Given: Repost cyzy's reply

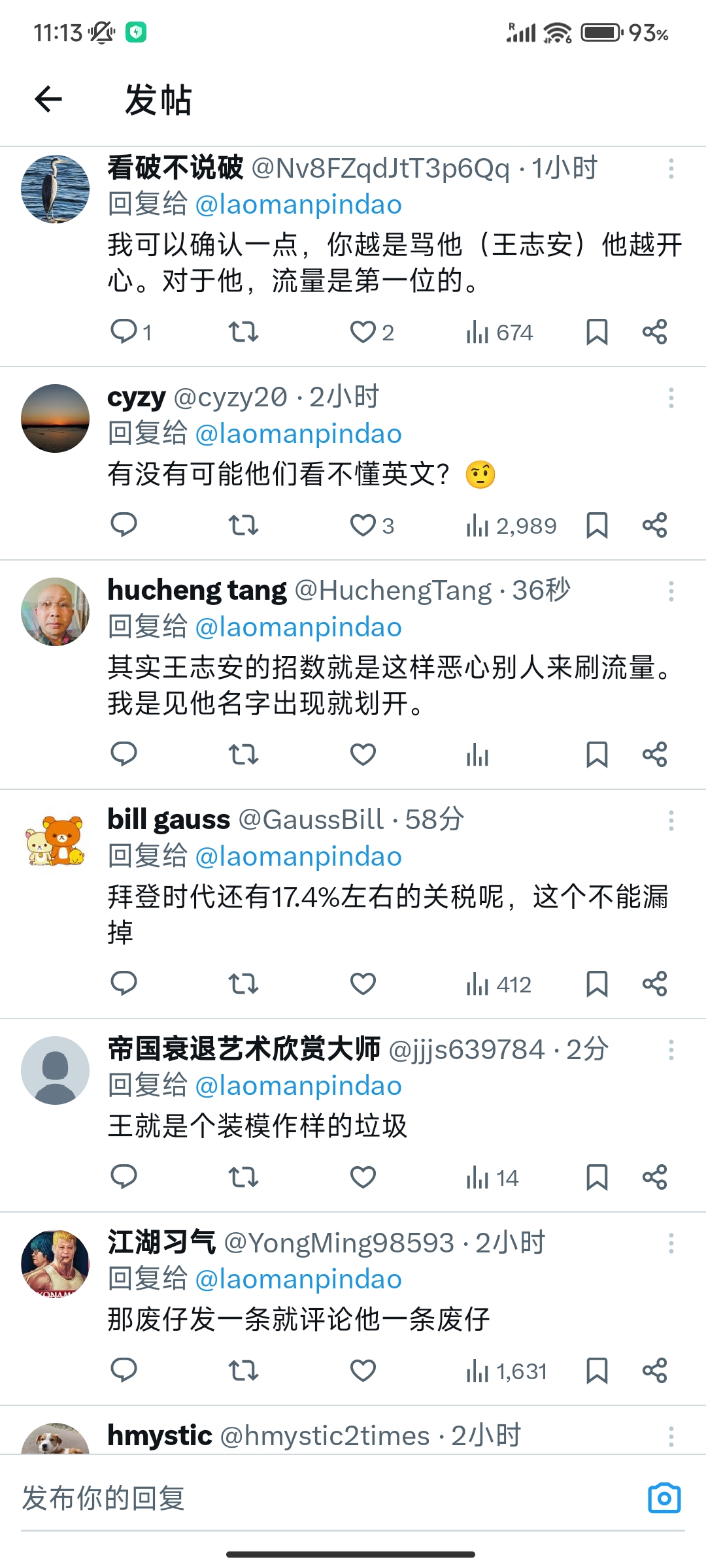Looking at the screenshot, I should (x=243, y=525).
